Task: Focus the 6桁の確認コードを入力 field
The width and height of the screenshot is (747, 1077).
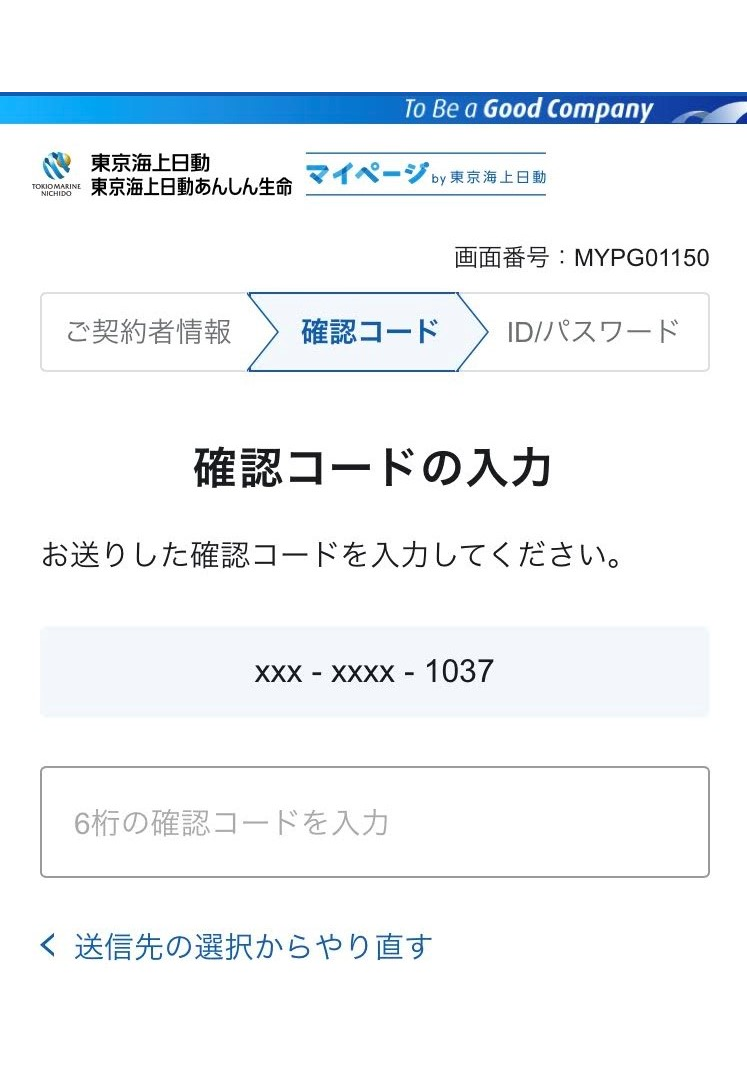Action: coord(374,822)
